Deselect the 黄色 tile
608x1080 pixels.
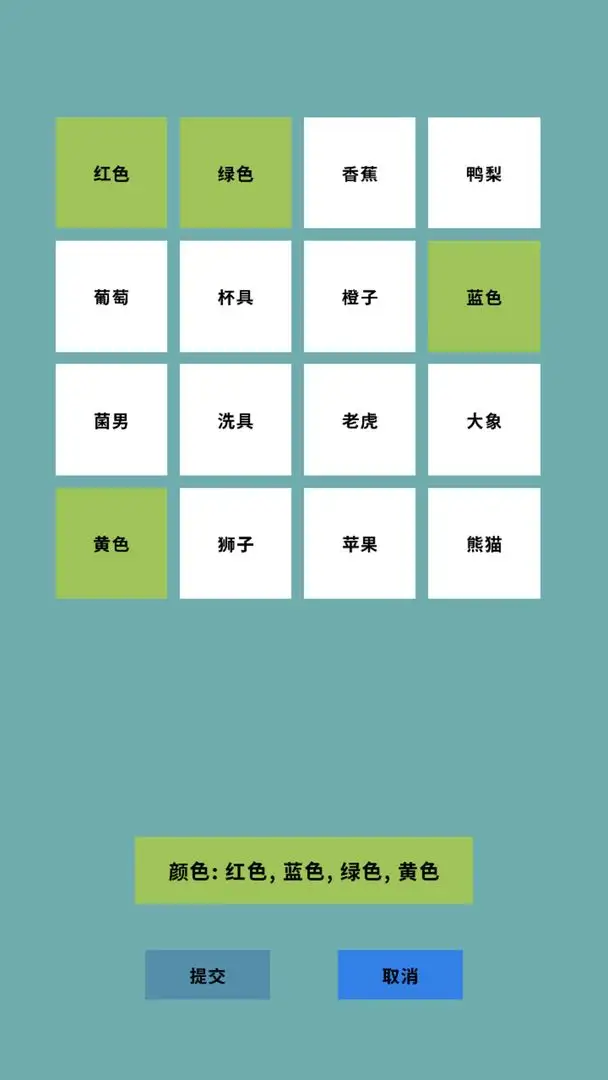point(111,544)
